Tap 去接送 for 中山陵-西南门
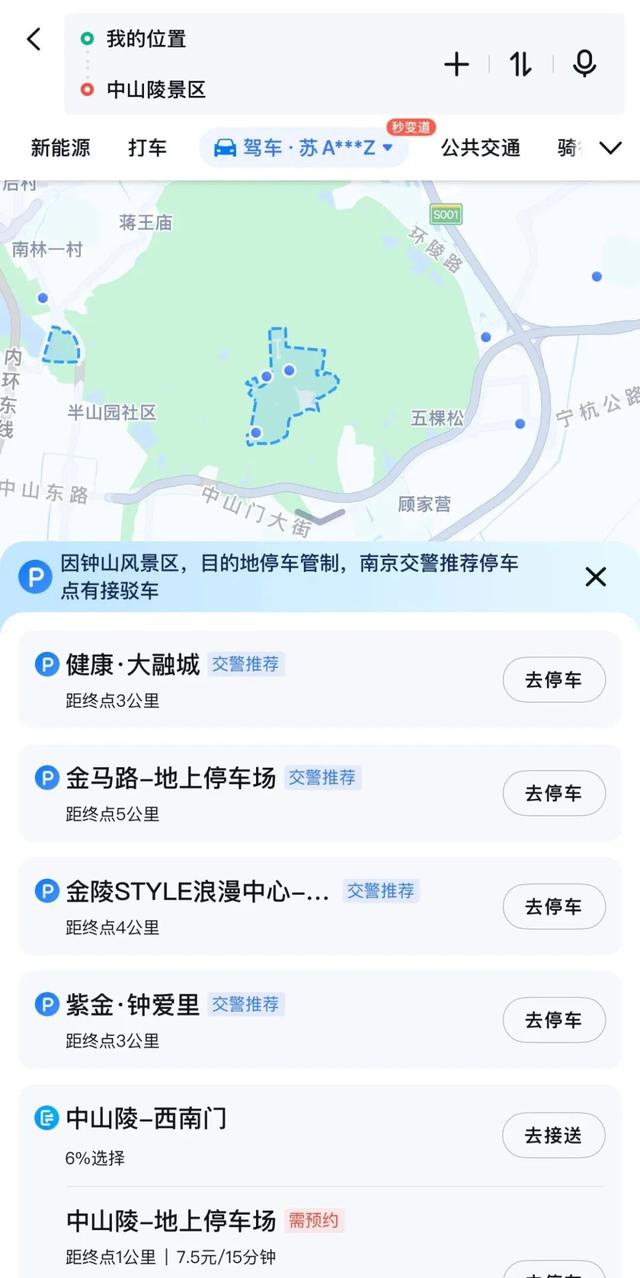 click(x=553, y=1135)
